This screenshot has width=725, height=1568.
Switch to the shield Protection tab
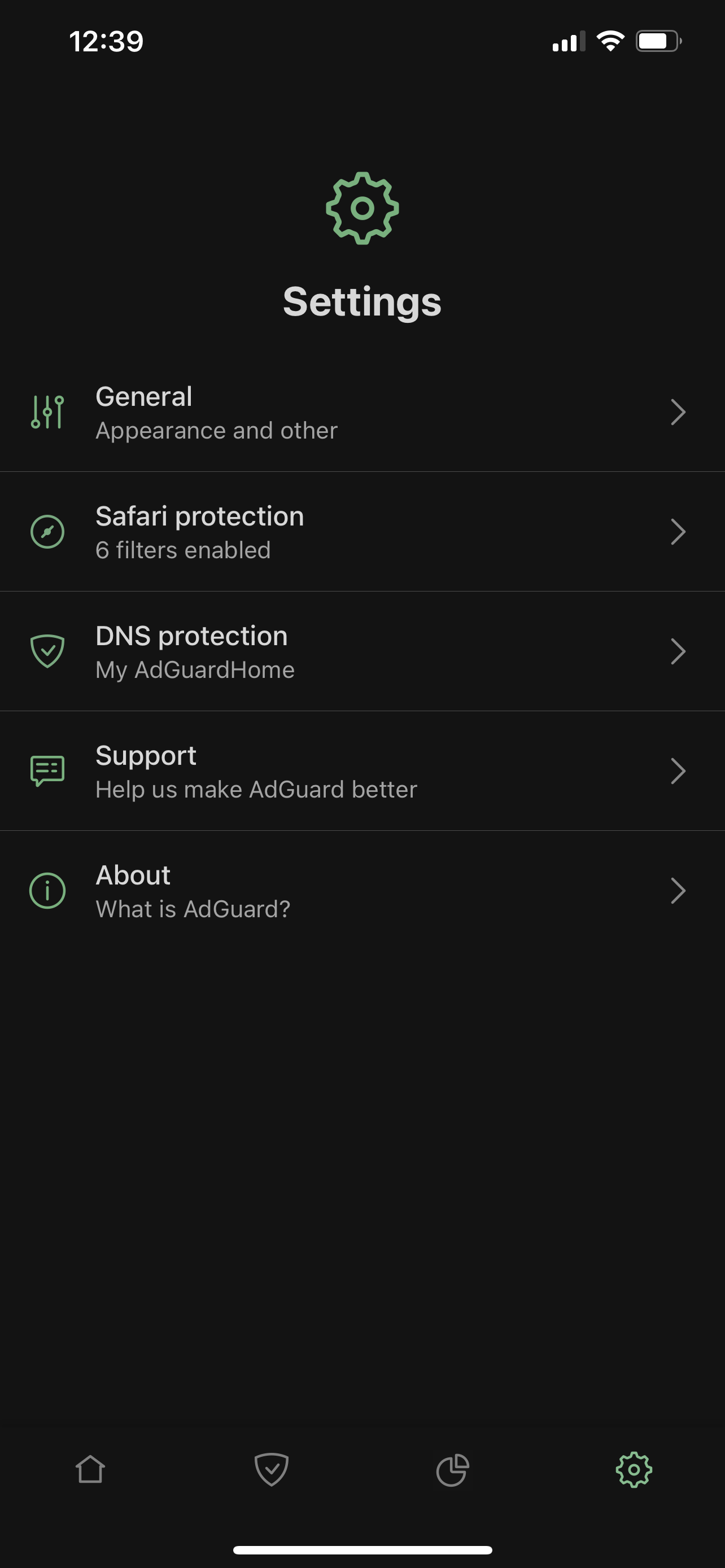pyautogui.click(x=272, y=1470)
